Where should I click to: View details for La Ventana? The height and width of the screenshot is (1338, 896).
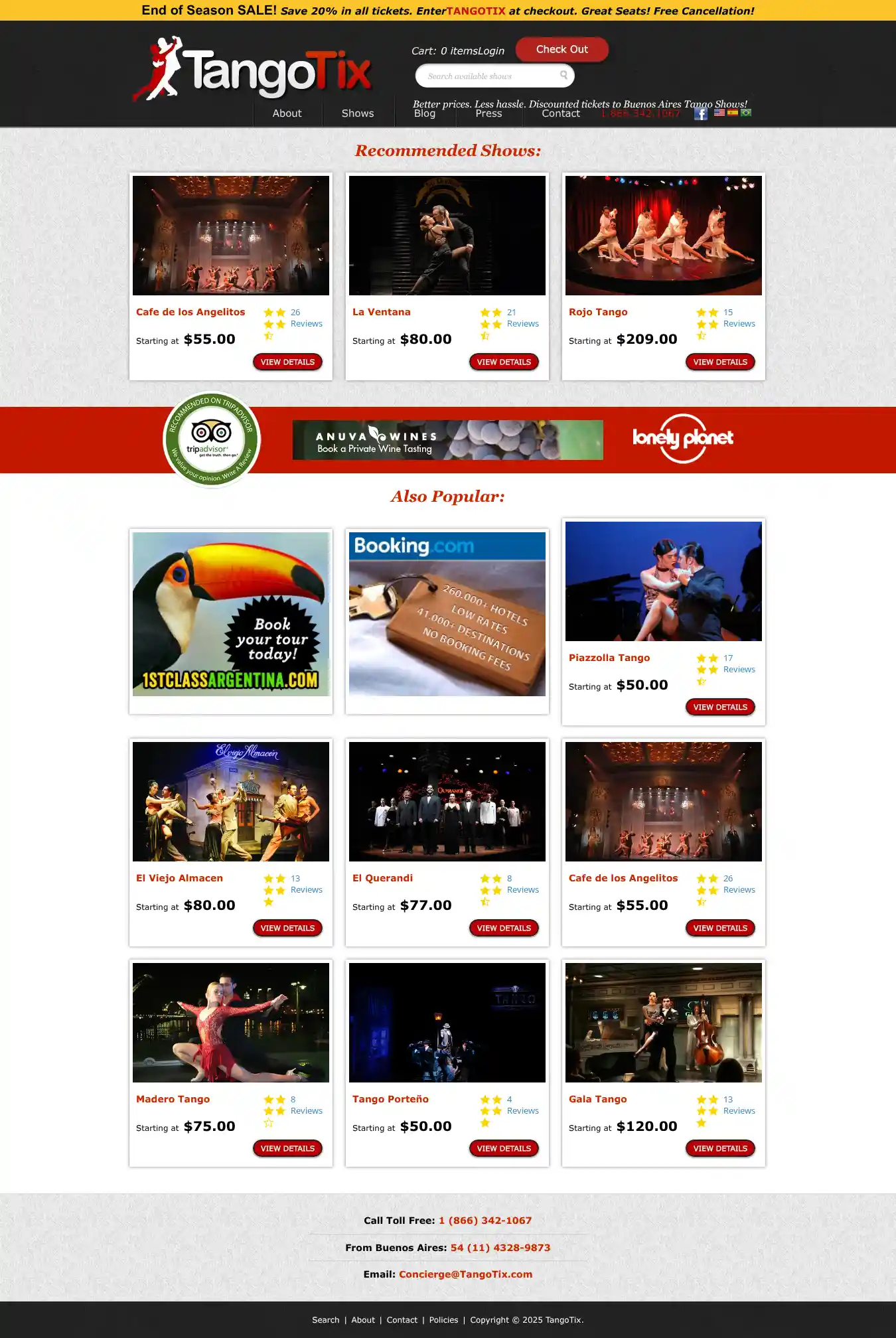click(x=503, y=362)
